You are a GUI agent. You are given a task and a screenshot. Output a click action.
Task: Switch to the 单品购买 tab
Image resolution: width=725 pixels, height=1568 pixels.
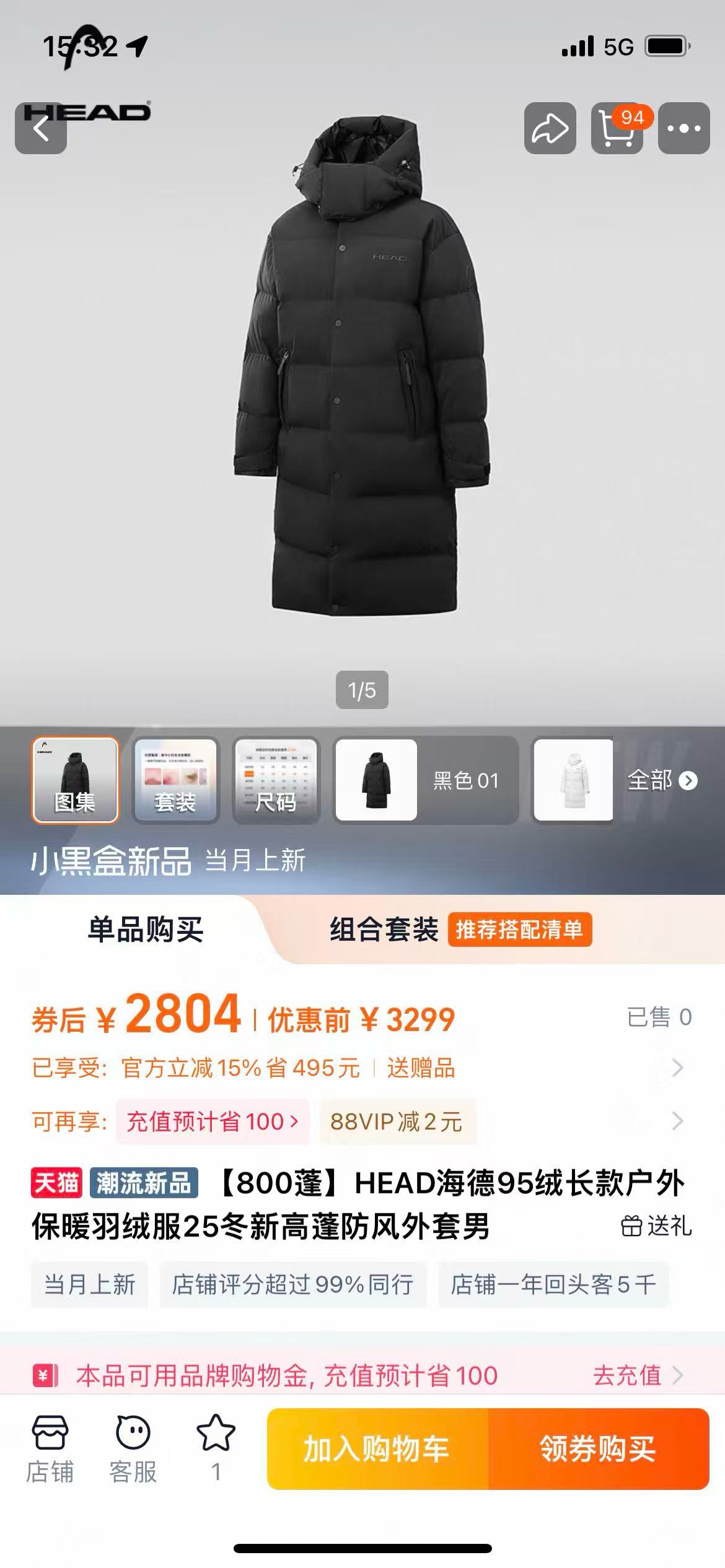pyautogui.click(x=146, y=930)
